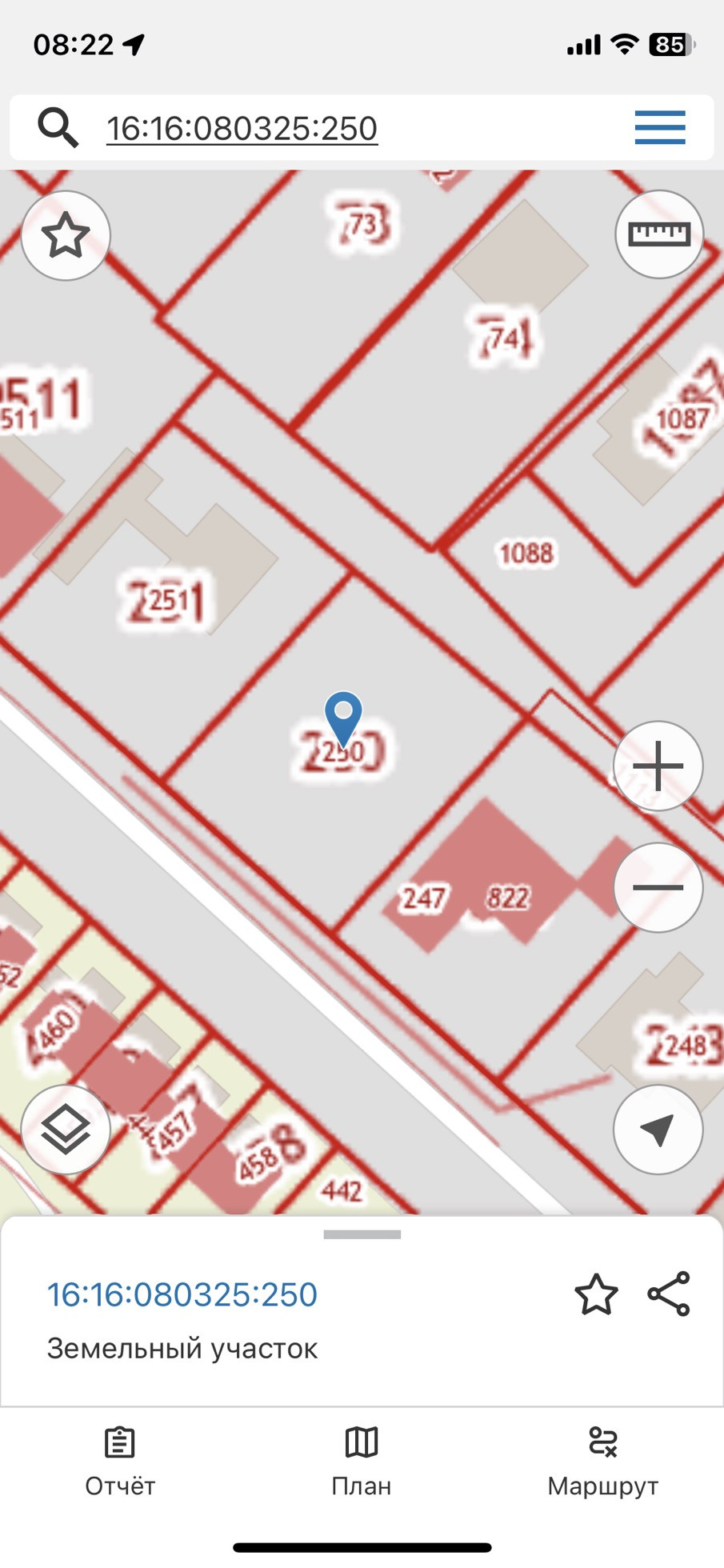Zoom in on the map

click(658, 766)
